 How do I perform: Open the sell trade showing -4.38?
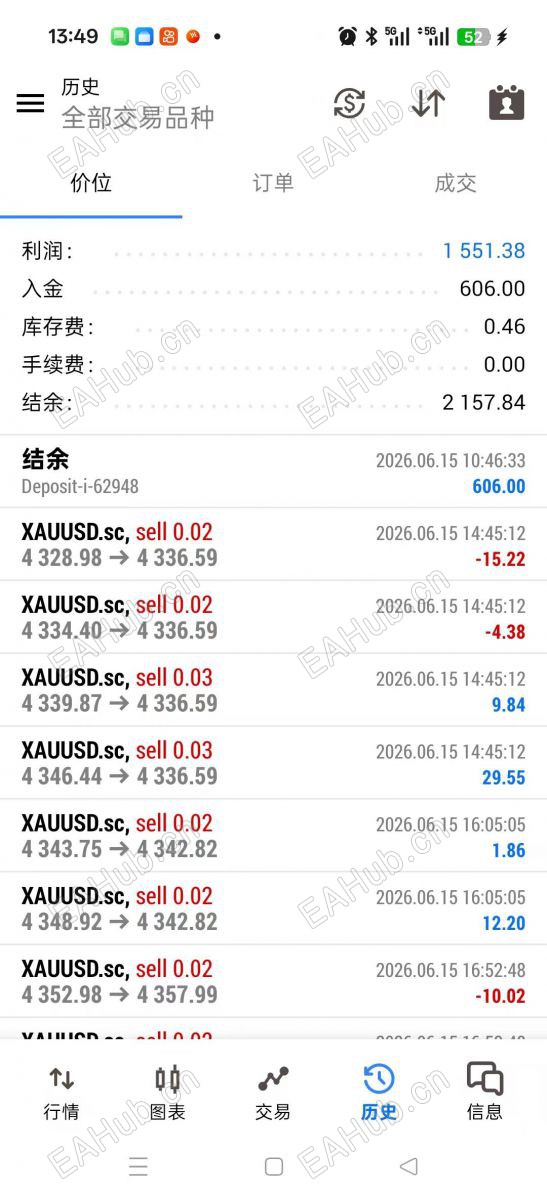click(273, 618)
